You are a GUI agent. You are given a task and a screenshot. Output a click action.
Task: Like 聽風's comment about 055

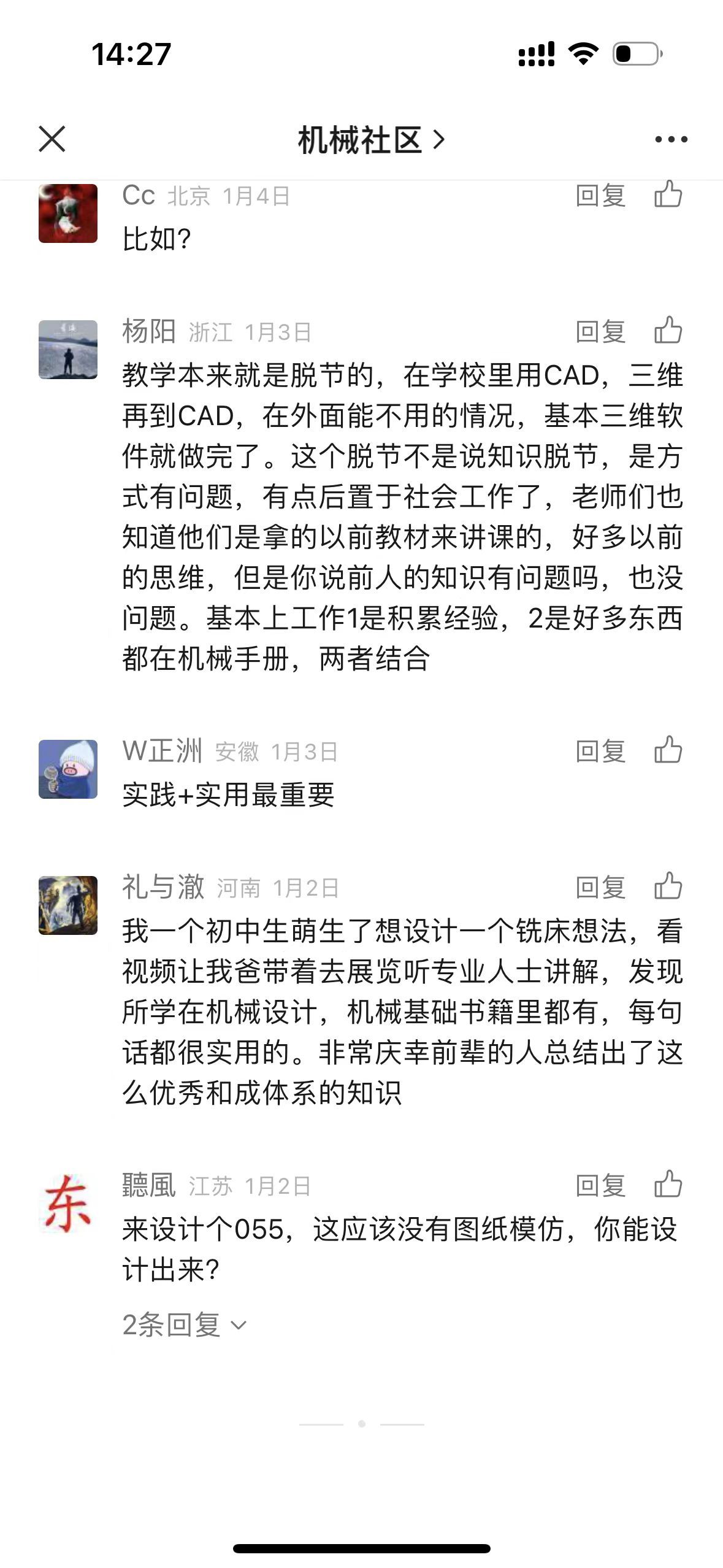click(668, 1185)
